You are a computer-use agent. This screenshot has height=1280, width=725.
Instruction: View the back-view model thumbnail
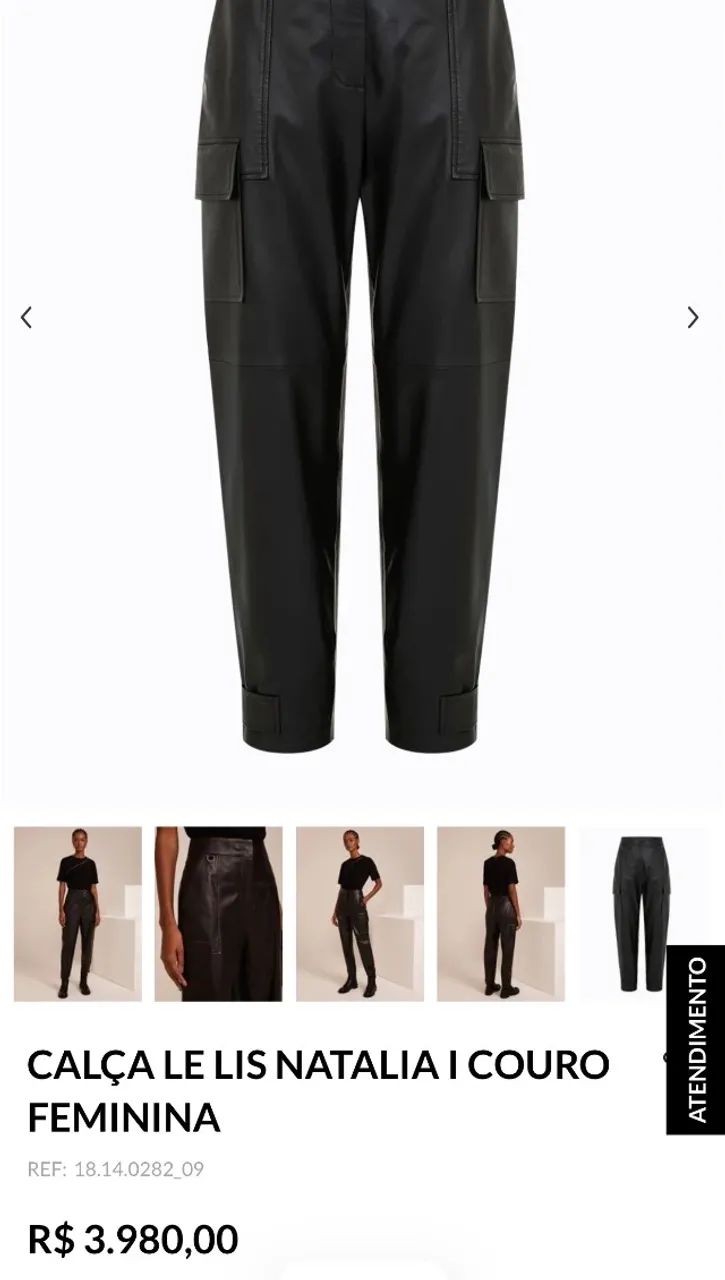(501, 914)
